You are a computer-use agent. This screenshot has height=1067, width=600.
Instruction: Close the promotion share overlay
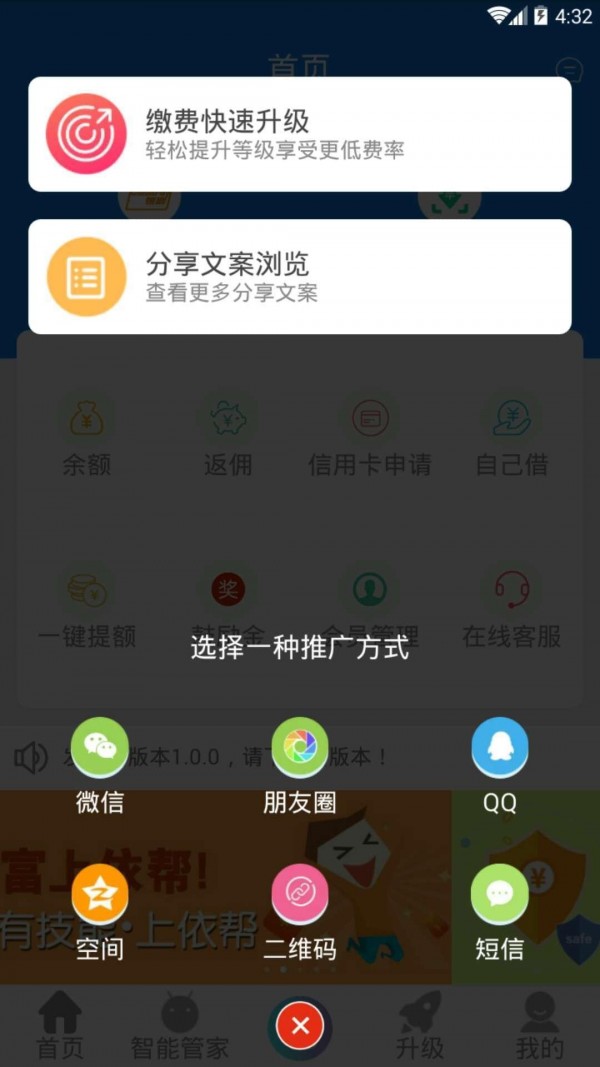(300, 1027)
